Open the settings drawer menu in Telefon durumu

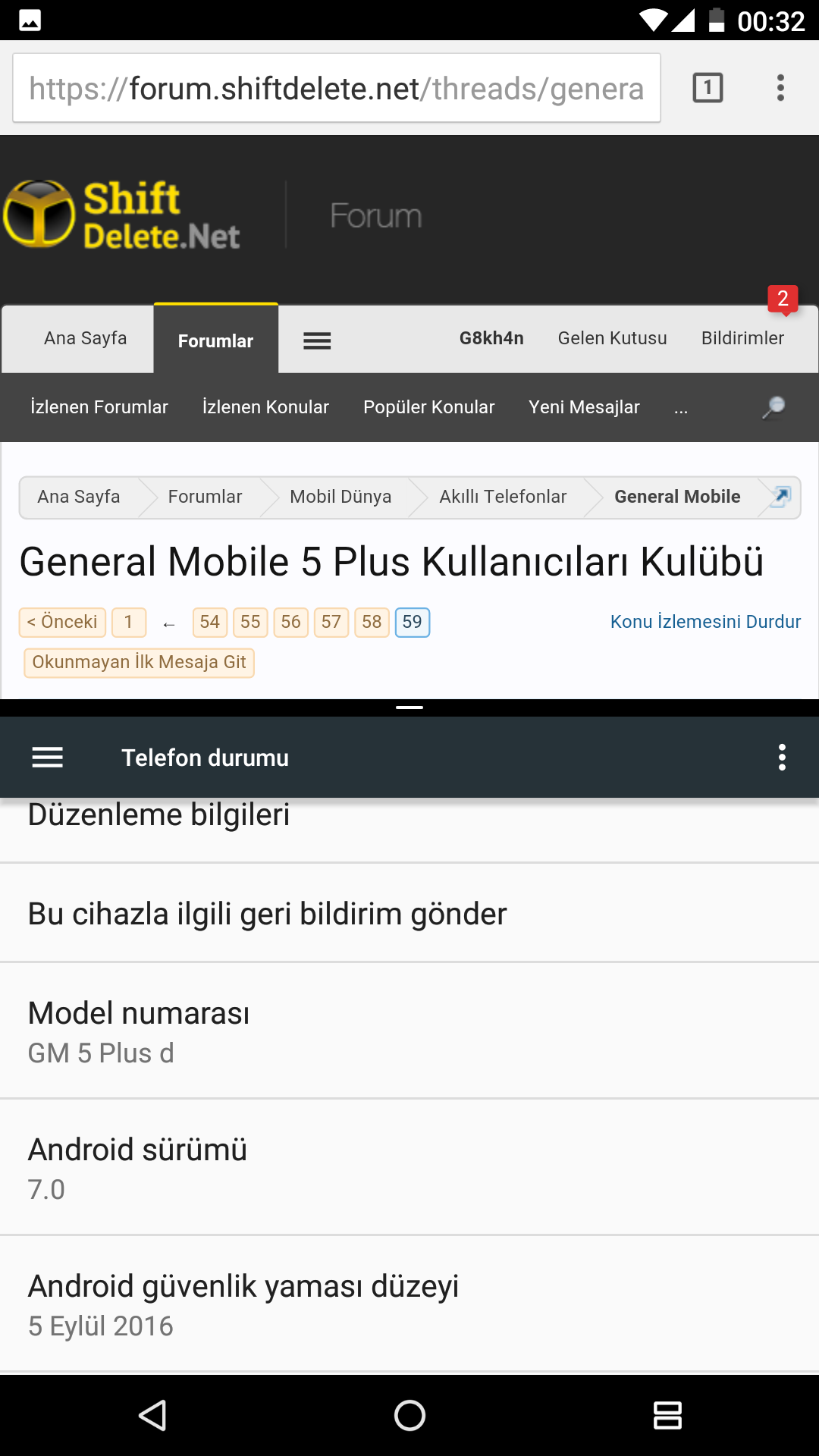[x=47, y=758]
